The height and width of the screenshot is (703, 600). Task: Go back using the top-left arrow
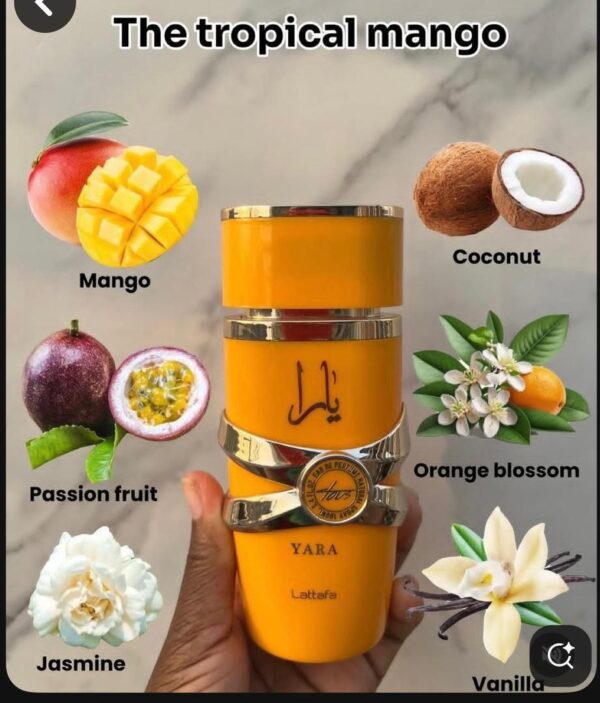tap(43, 8)
